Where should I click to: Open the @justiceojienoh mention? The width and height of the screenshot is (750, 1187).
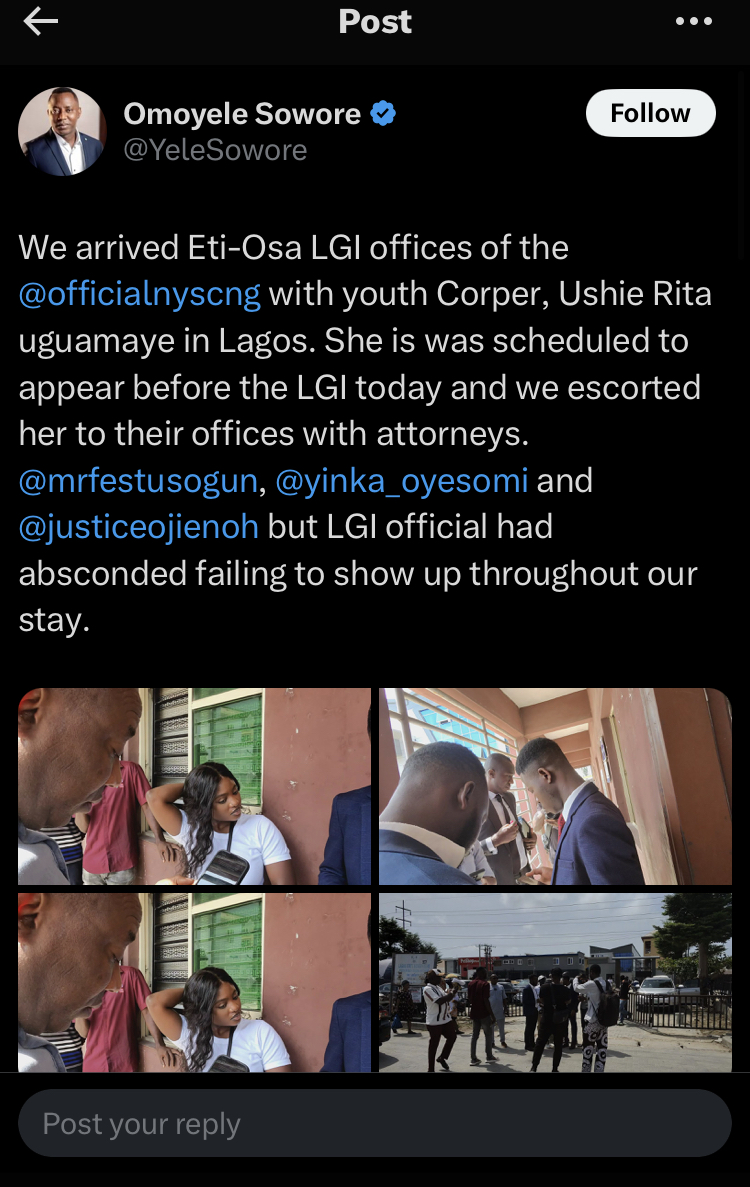click(x=139, y=527)
